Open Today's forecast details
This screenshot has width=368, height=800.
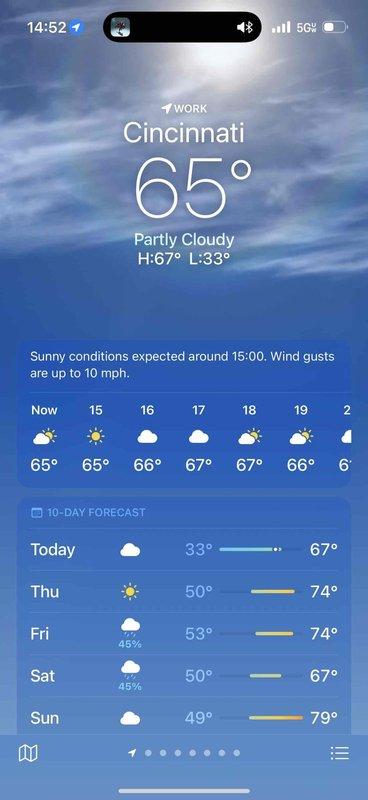[x=184, y=549]
